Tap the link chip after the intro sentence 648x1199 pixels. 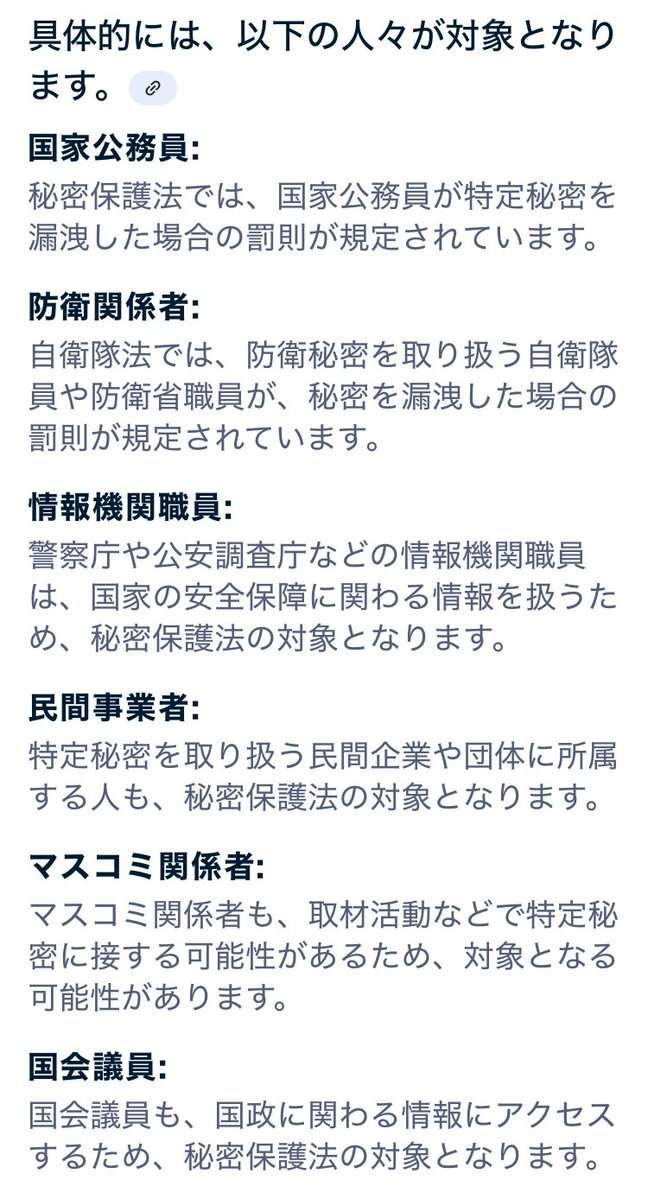click(152, 88)
